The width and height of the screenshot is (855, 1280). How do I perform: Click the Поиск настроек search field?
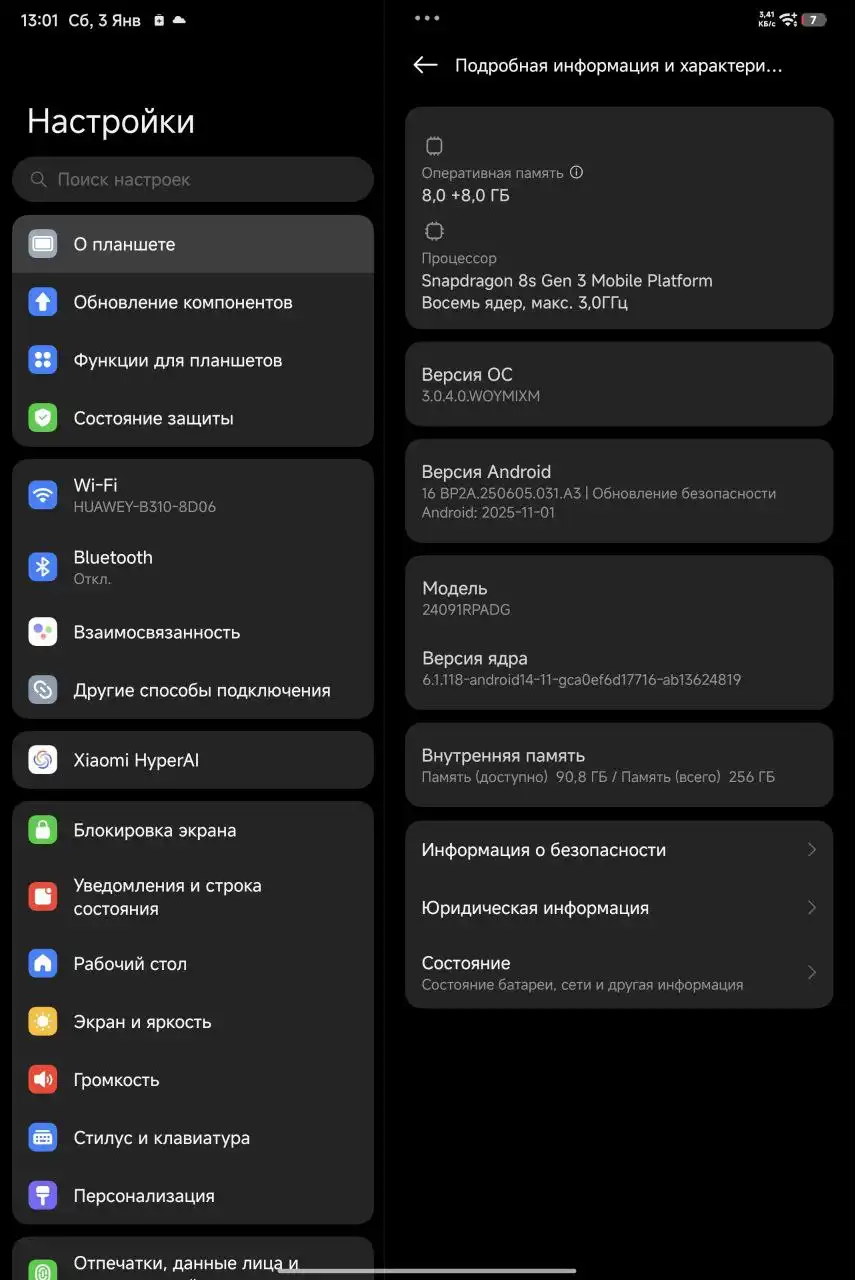(193, 179)
